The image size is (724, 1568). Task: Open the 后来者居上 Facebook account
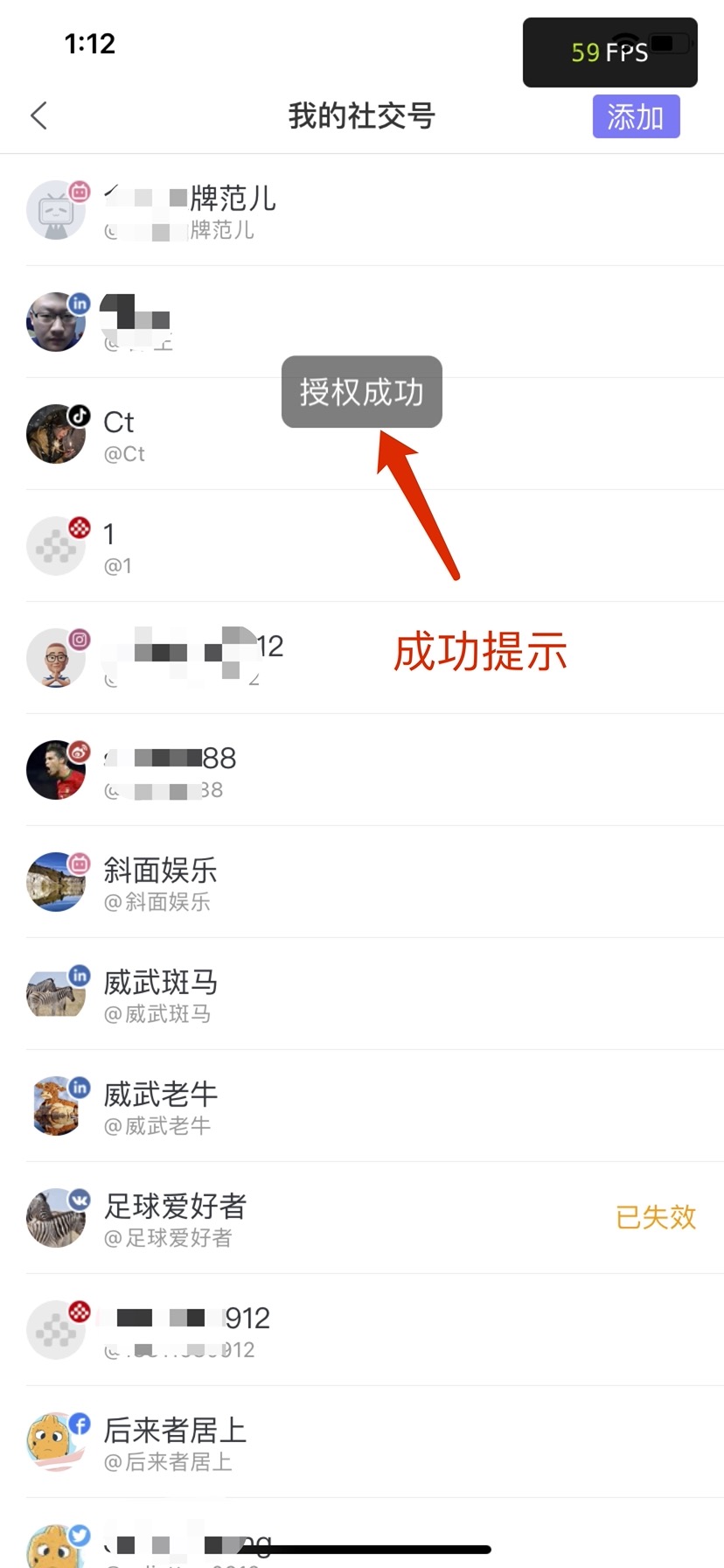pos(362,1442)
